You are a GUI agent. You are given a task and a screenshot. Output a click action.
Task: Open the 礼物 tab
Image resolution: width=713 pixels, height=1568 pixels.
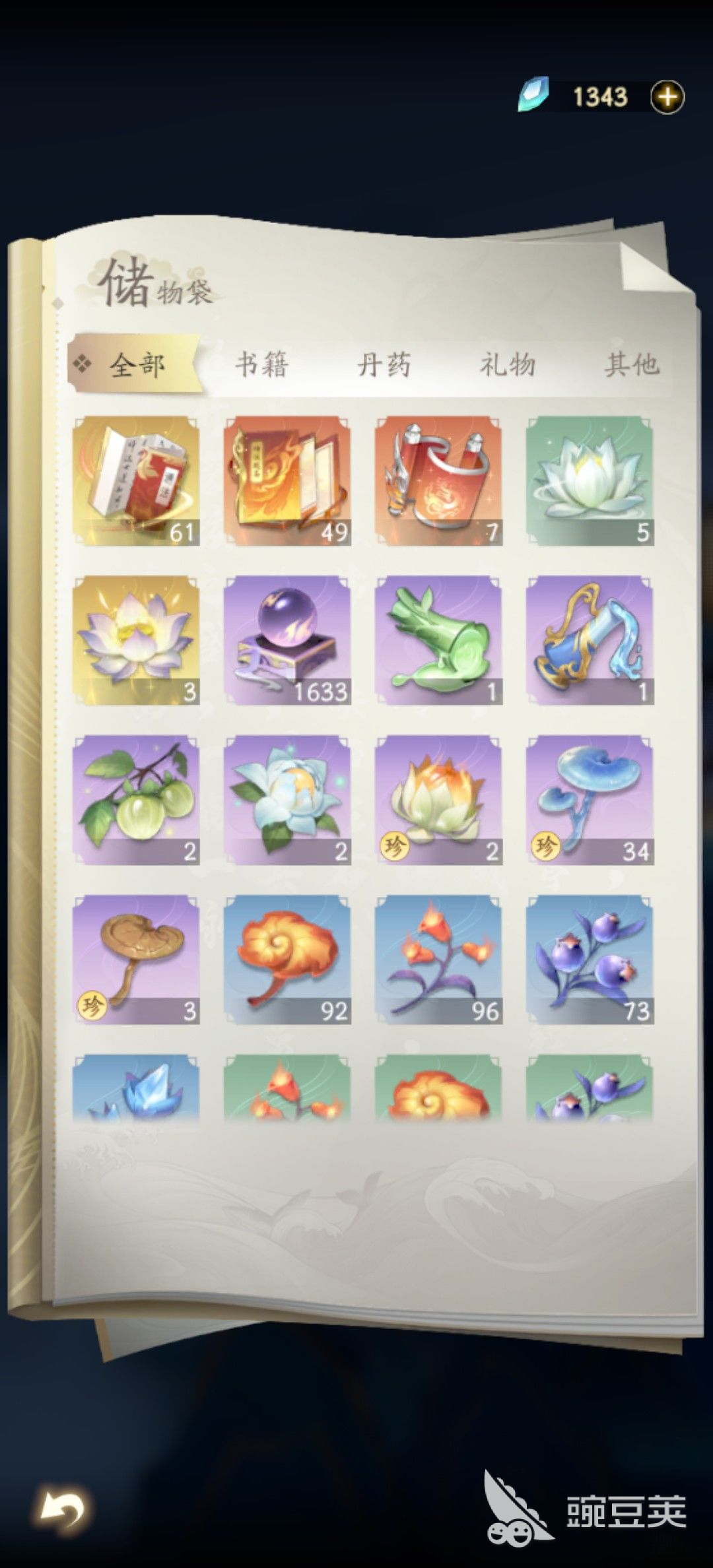(507, 364)
